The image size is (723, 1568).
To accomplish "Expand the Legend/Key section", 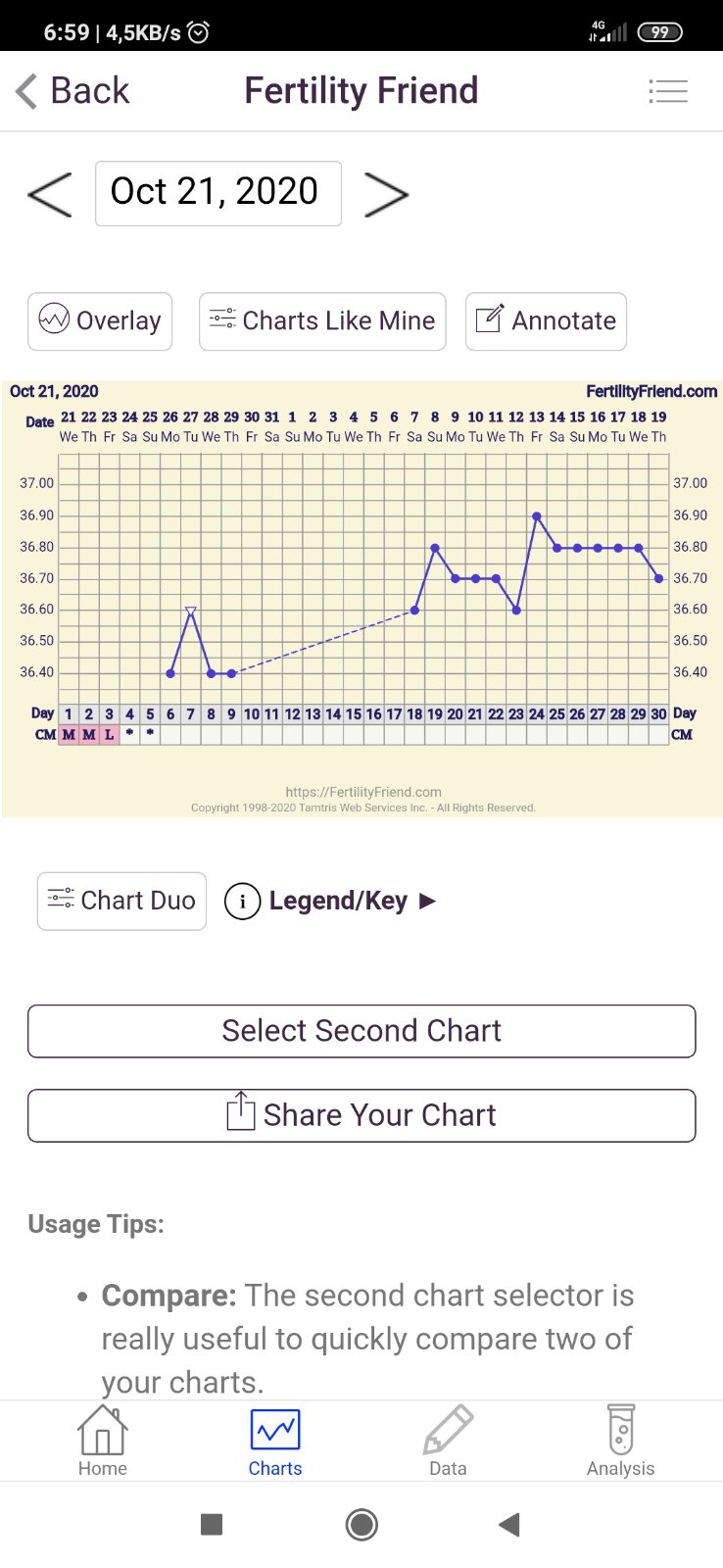I will point(331,901).
